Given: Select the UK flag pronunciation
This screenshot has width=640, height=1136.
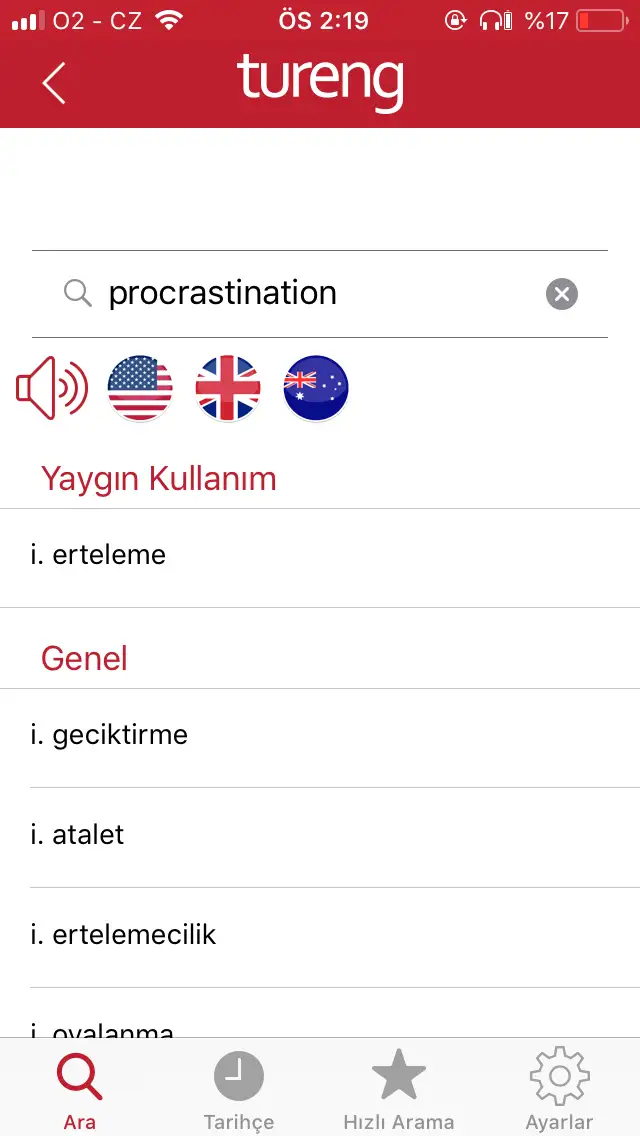Looking at the screenshot, I should coord(228,388).
